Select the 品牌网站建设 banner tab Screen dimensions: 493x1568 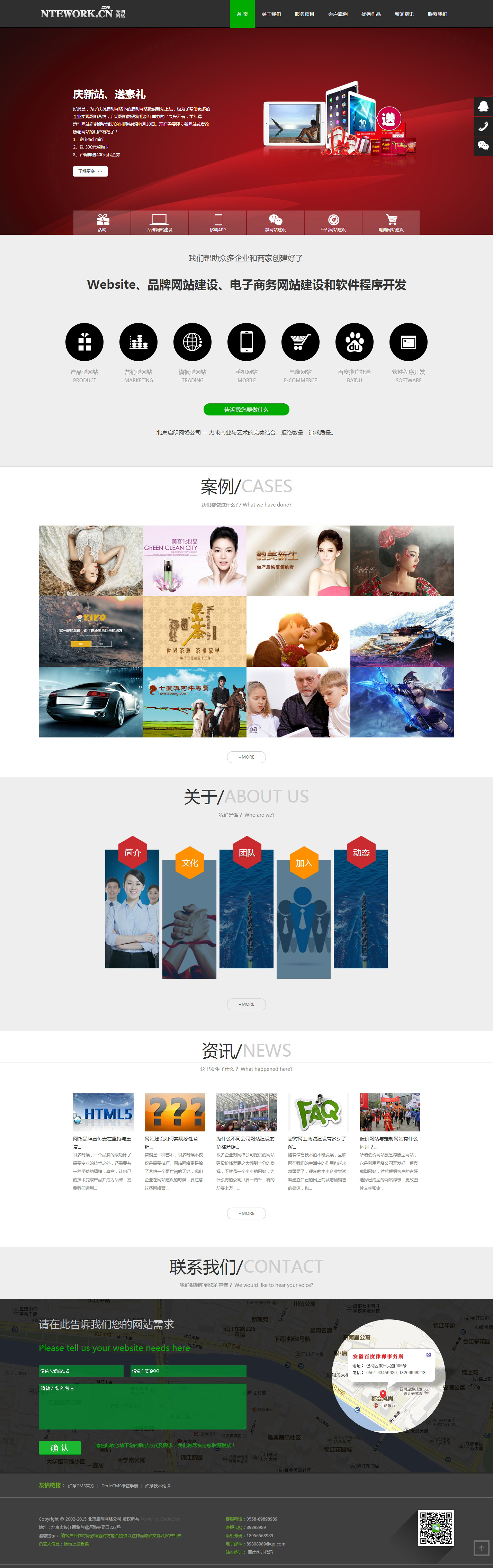click(x=160, y=223)
